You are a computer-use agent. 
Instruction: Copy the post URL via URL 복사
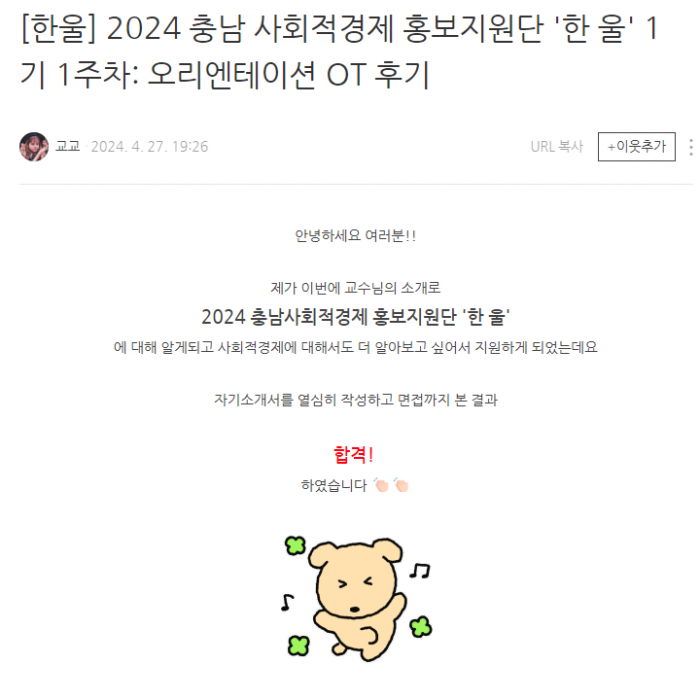point(556,146)
